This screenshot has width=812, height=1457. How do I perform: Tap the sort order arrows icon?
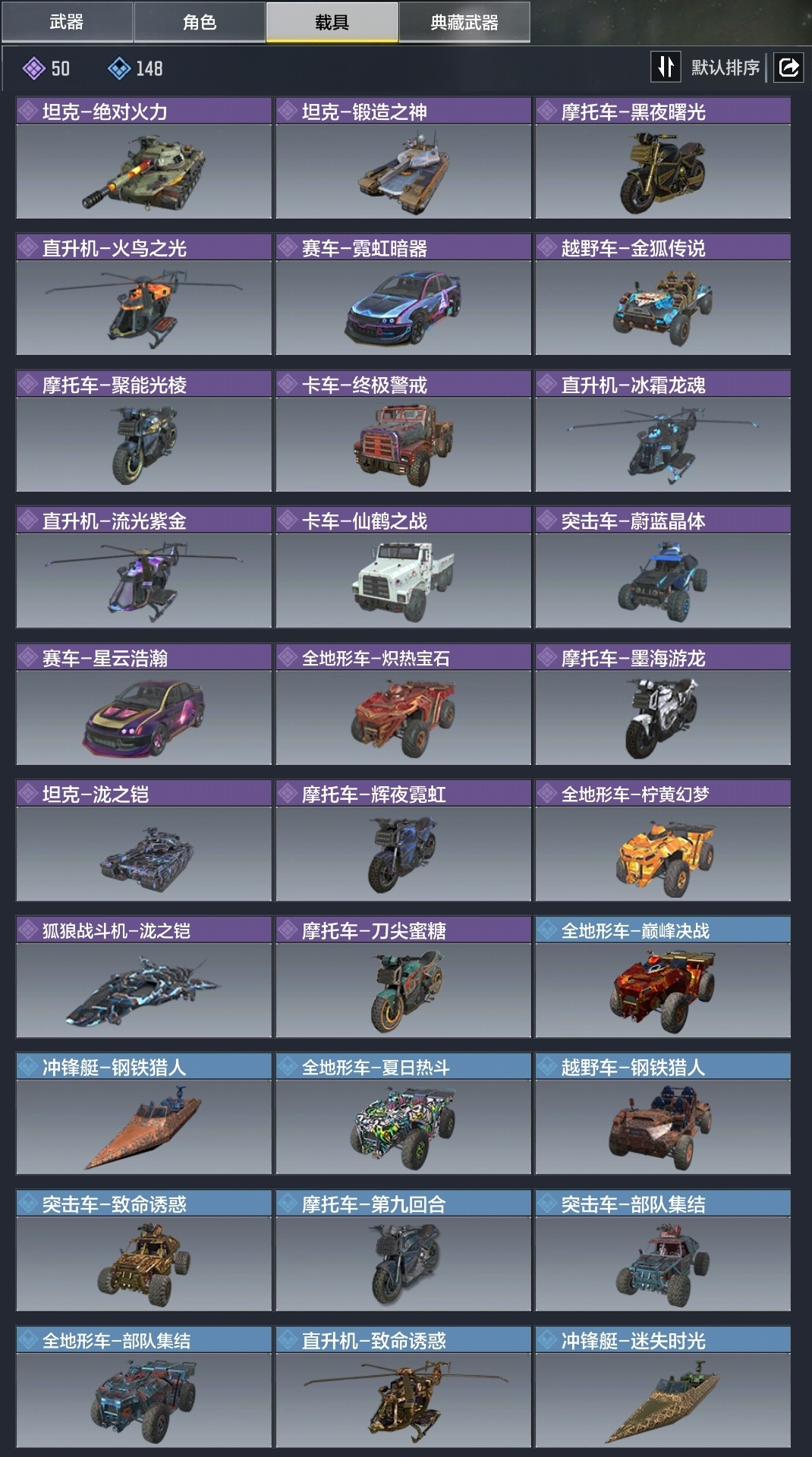666,68
